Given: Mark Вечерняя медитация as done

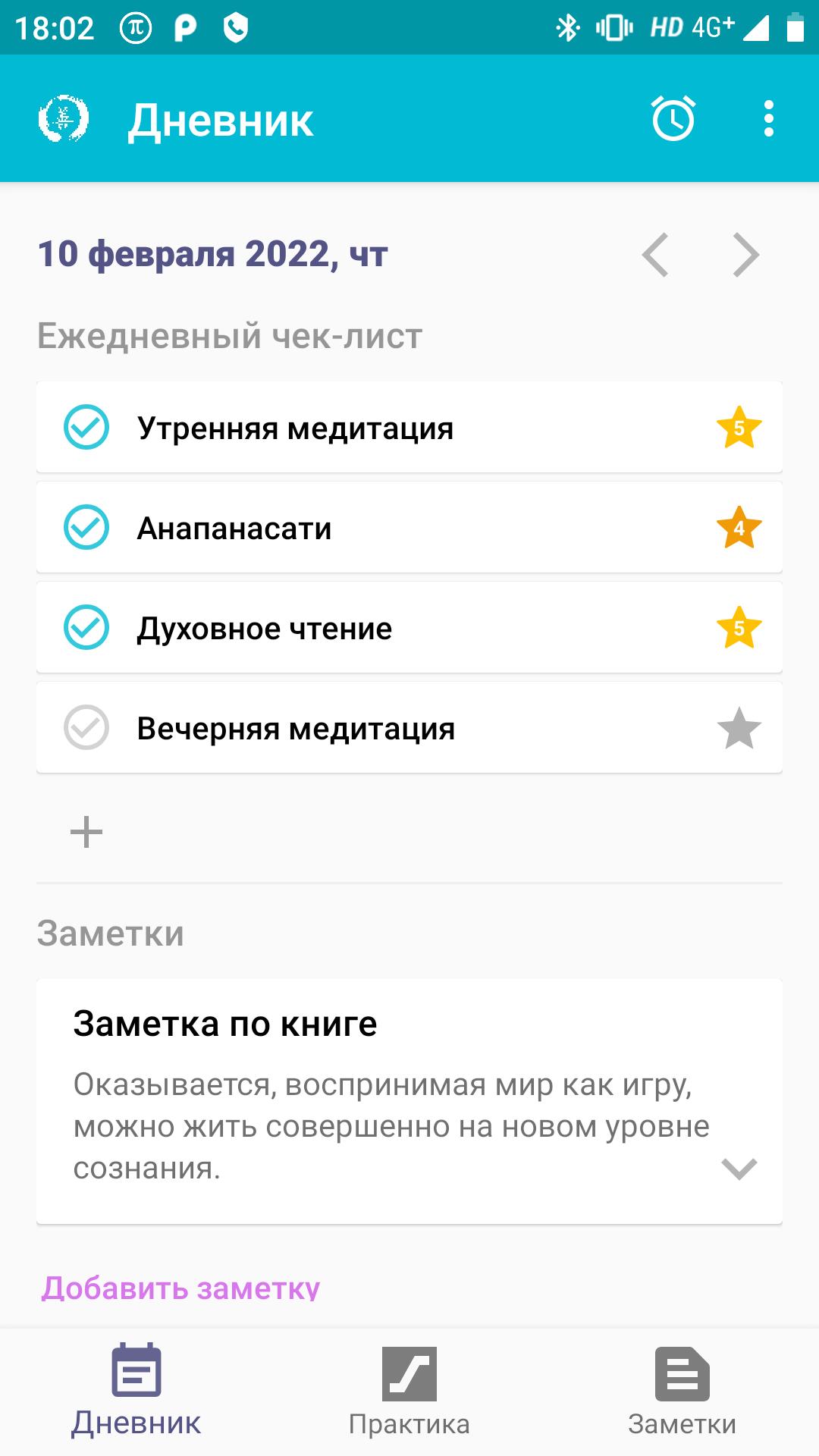Looking at the screenshot, I should tap(86, 728).
